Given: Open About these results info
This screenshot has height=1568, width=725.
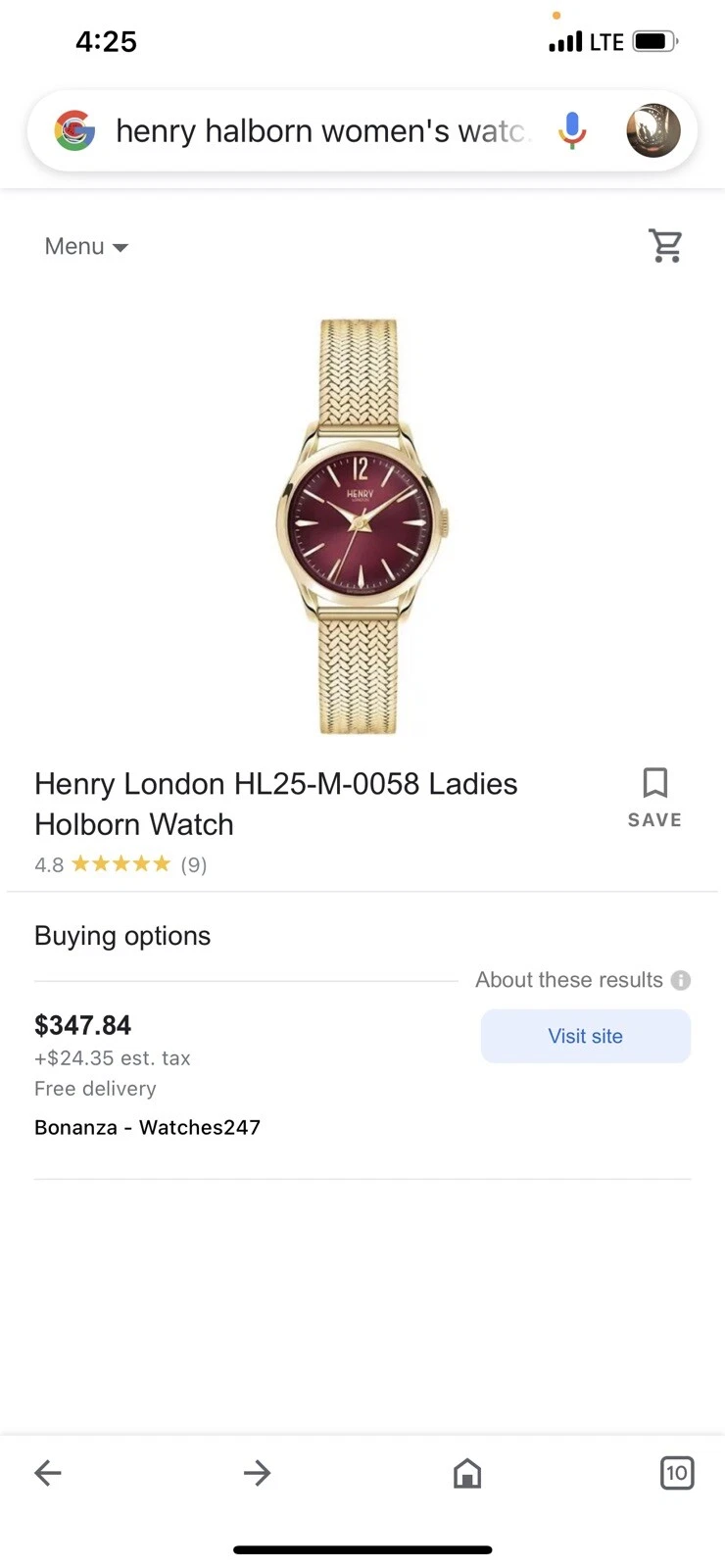Looking at the screenshot, I should pyautogui.click(x=680, y=980).
